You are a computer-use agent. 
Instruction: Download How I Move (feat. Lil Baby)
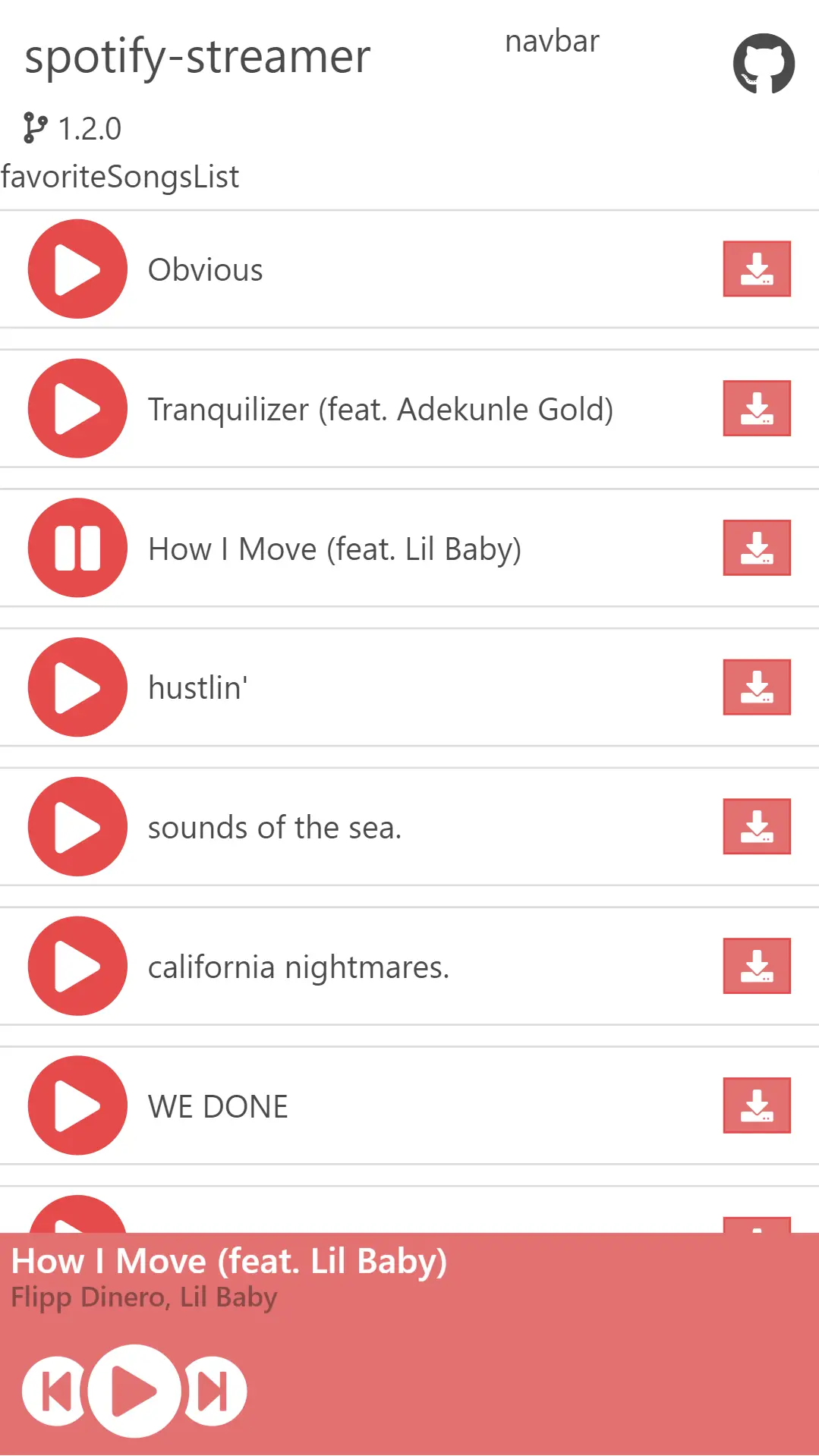click(x=757, y=548)
